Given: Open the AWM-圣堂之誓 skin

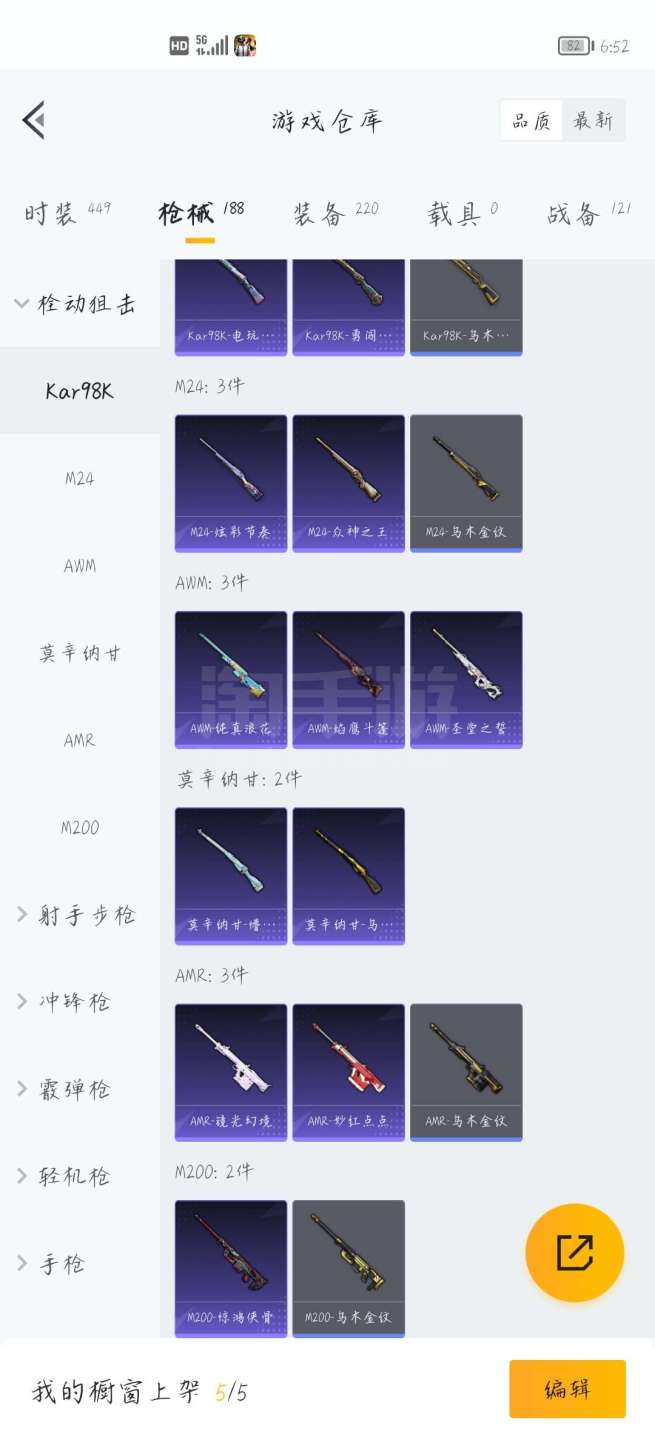Looking at the screenshot, I should [466, 678].
